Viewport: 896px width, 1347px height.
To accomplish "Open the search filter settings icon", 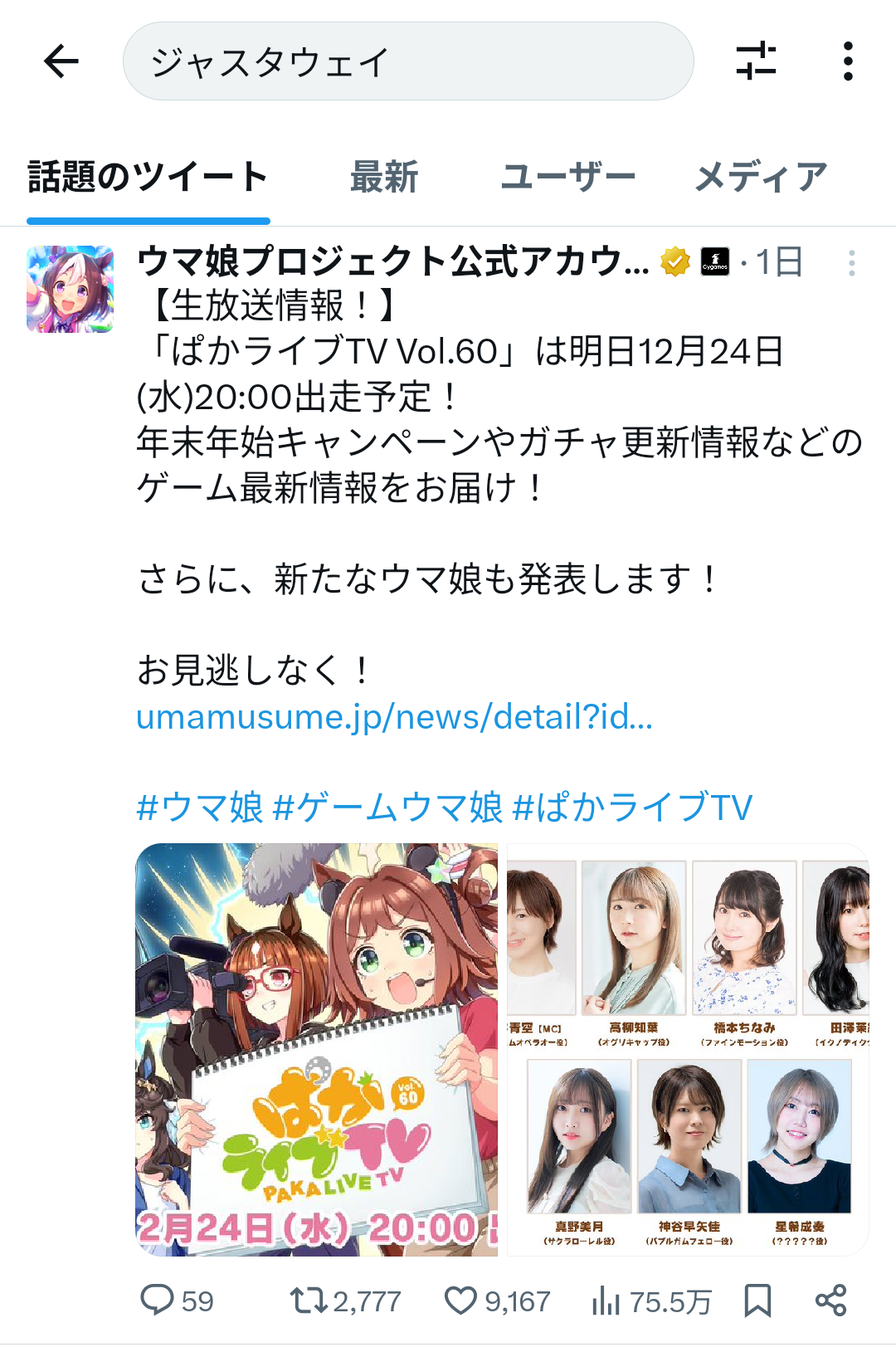I will 756,61.
